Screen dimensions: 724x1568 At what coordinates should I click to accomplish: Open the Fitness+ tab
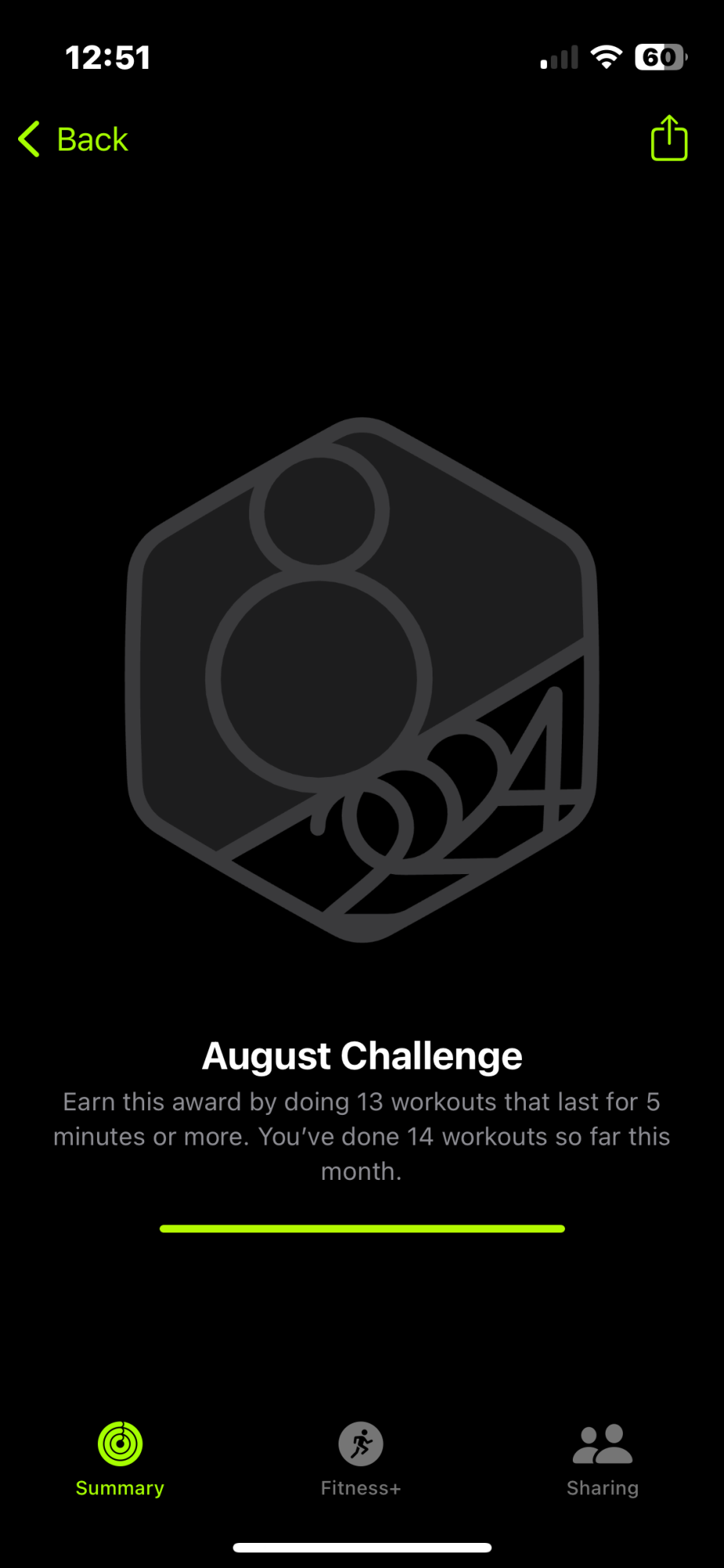point(360,1457)
